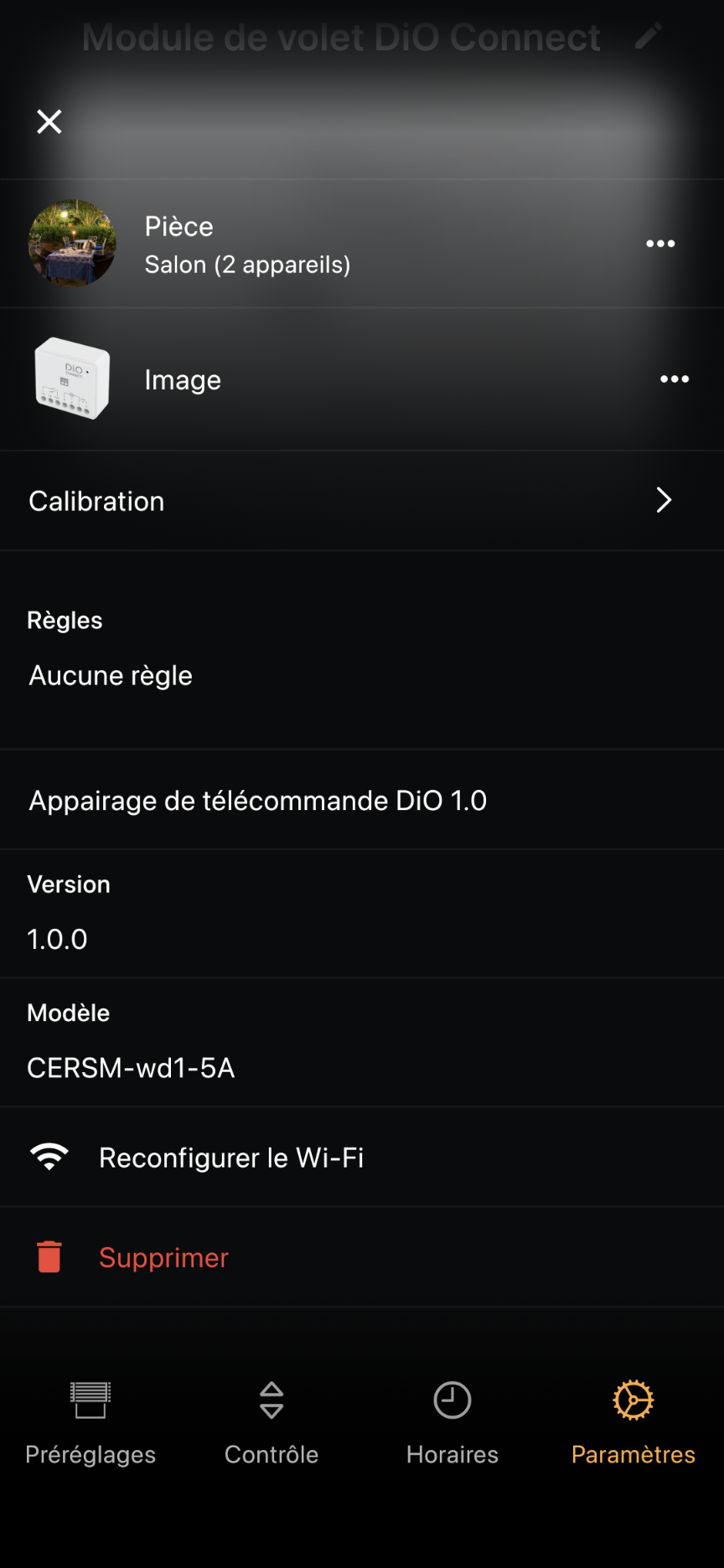Select the Paramètres tab
This screenshot has width=724, height=1568.
tap(633, 1421)
